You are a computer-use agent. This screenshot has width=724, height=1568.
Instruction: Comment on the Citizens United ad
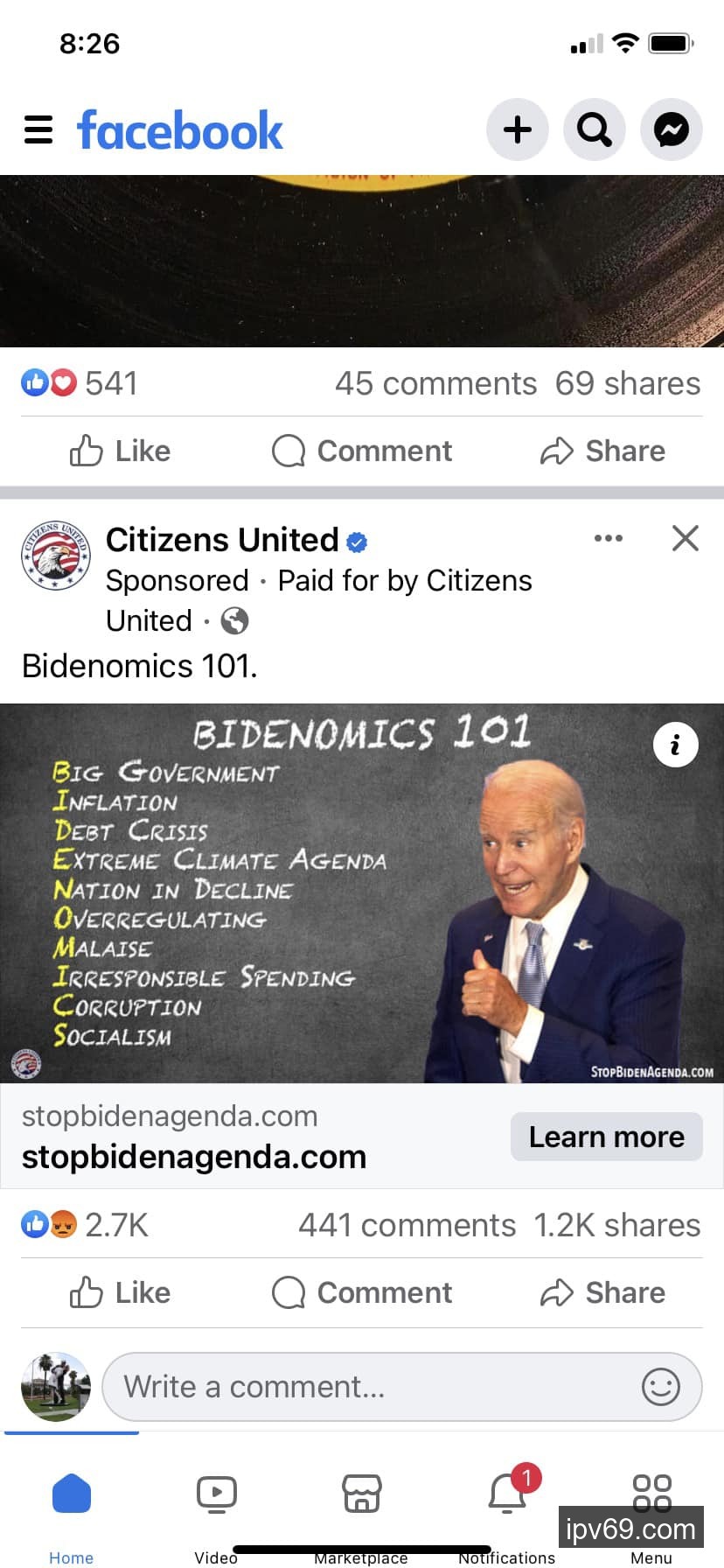coord(362,1293)
